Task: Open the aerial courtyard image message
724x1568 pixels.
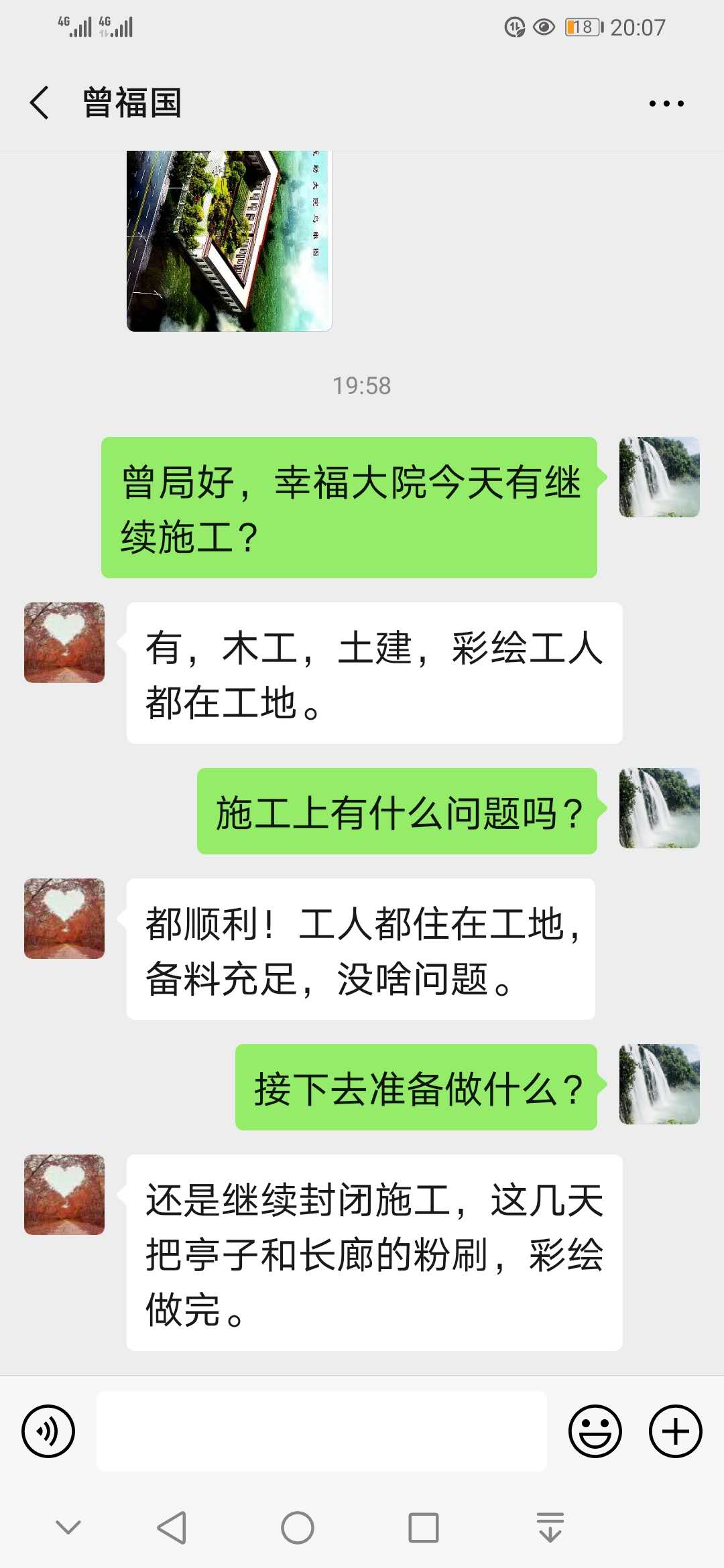Action: 229,241
